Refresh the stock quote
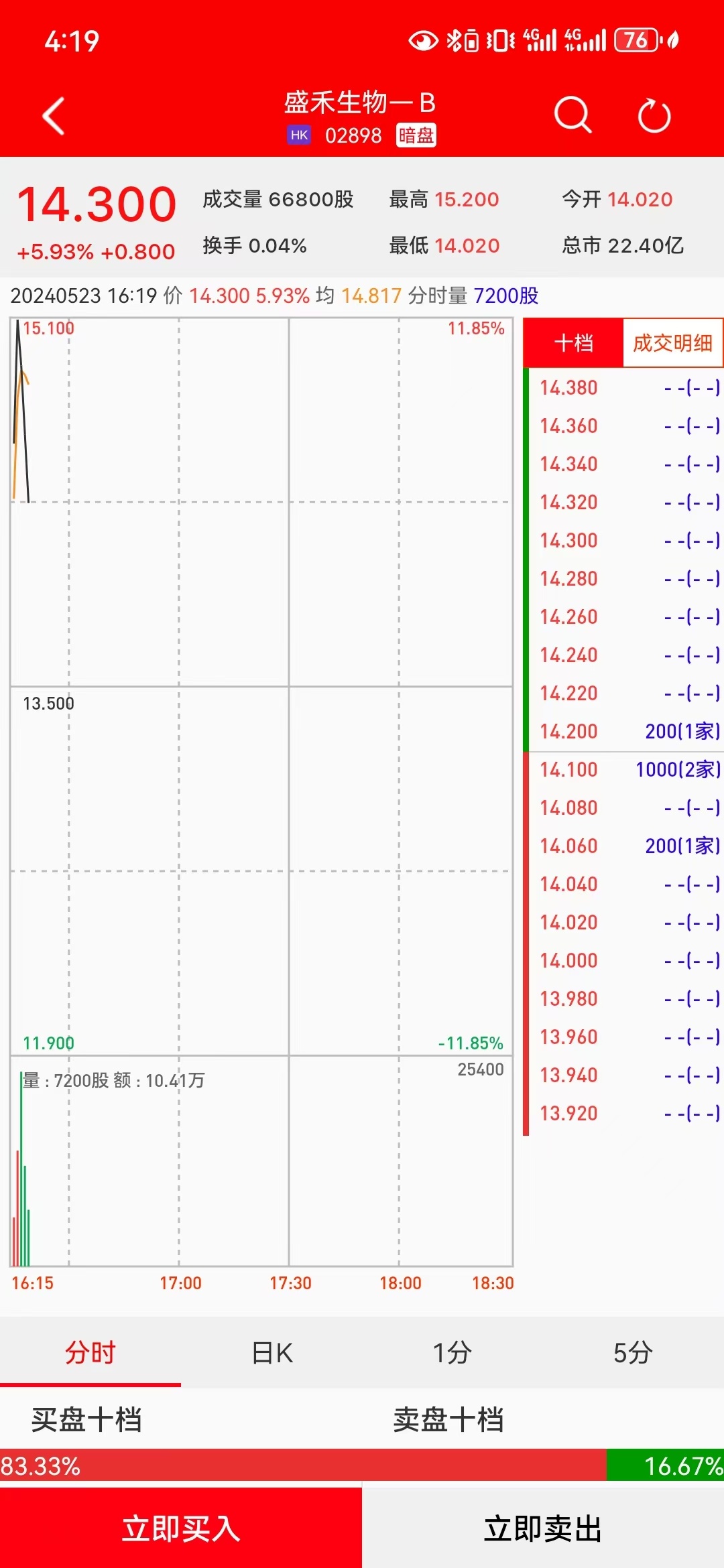The image size is (724, 1568). pos(654,117)
